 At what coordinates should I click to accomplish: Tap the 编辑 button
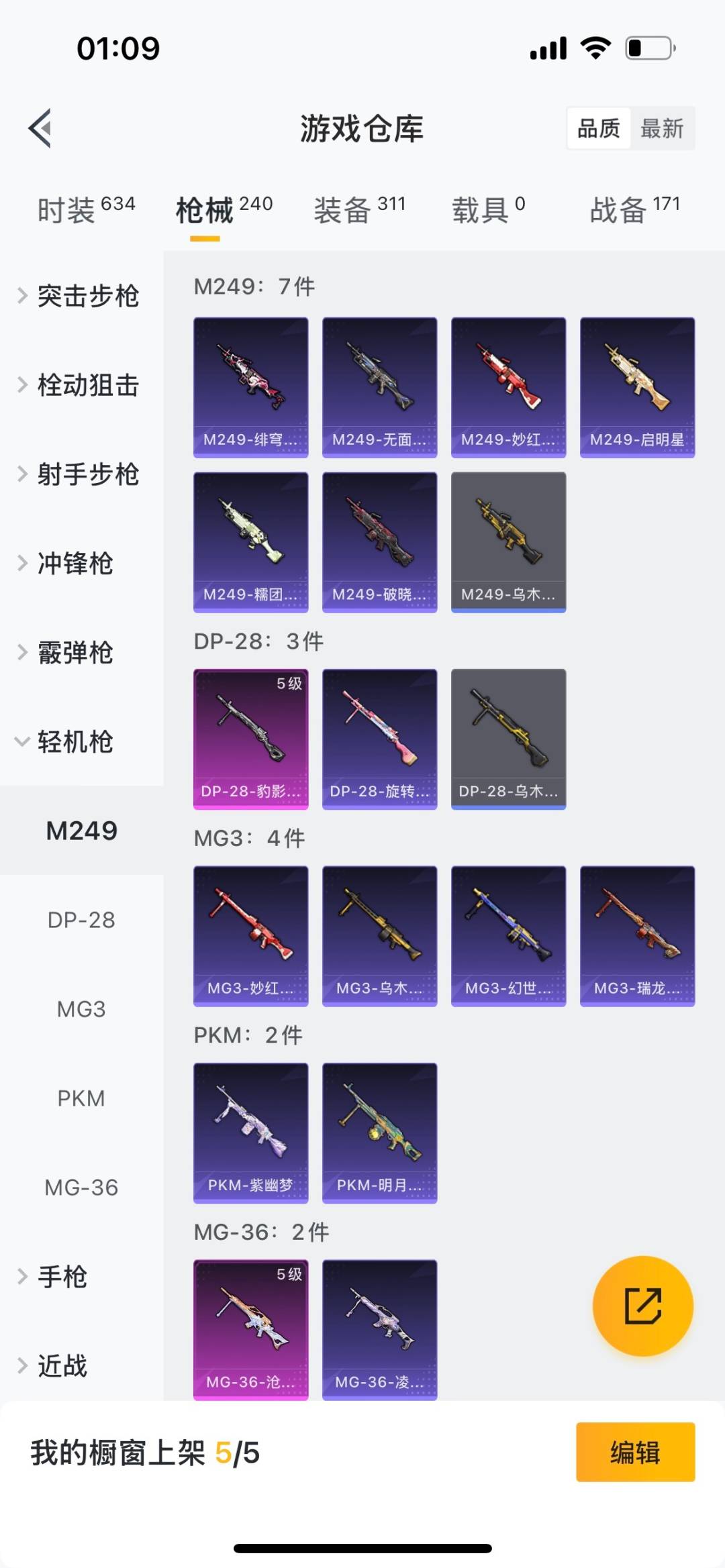[635, 1453]
